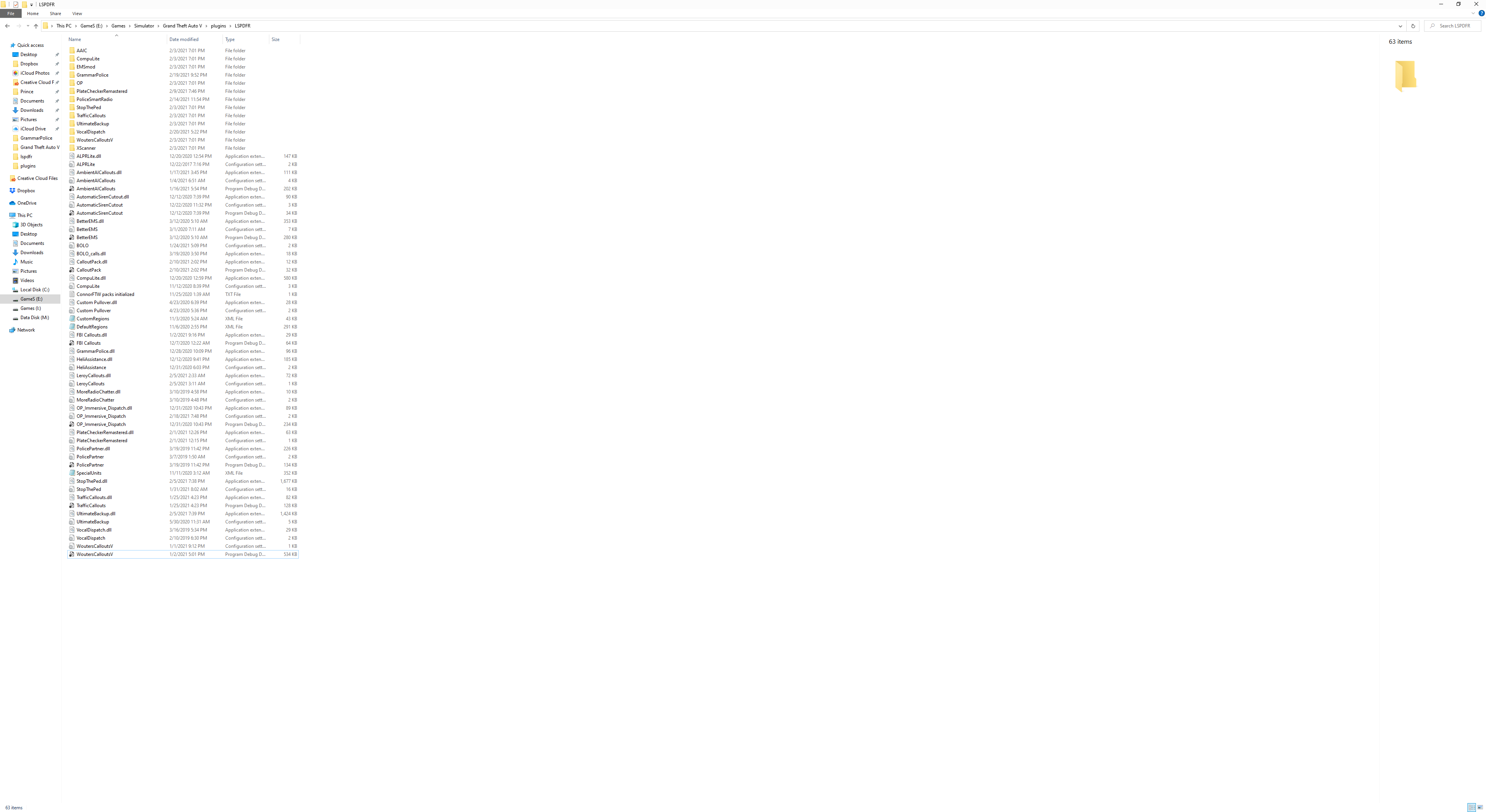Screen dimensions: 1486x812
Task: Select the ConnorFTW packs initialized text file
Action: click(x=105, y=294)
